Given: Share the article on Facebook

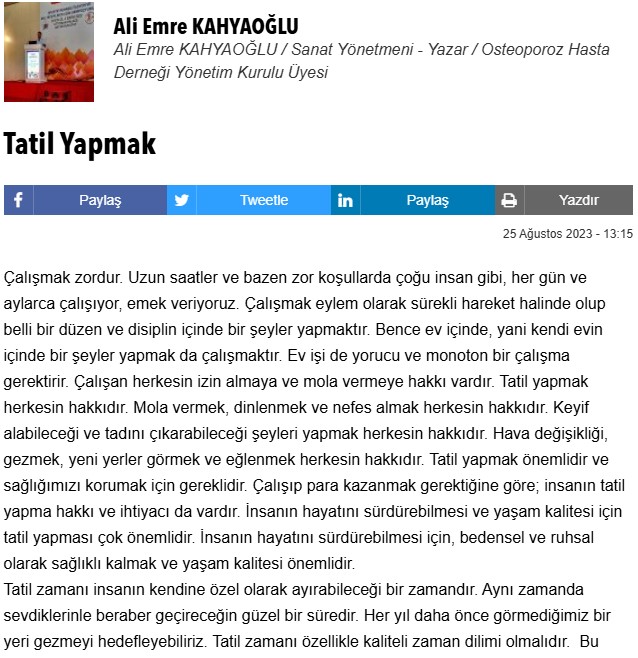Looking at the screenshot, I should [x=85, y=200].
